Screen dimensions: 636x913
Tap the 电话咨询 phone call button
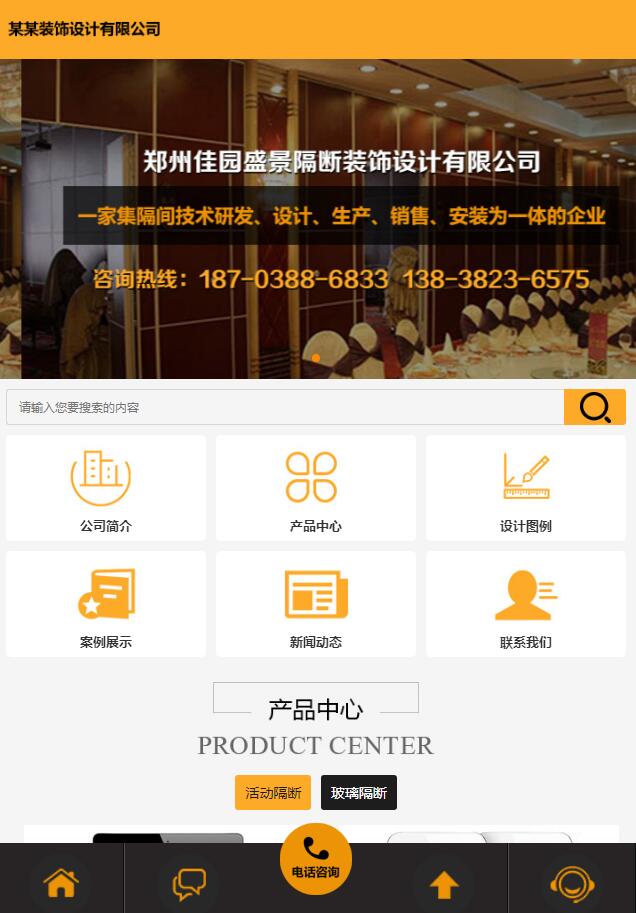tap(316, 858)
